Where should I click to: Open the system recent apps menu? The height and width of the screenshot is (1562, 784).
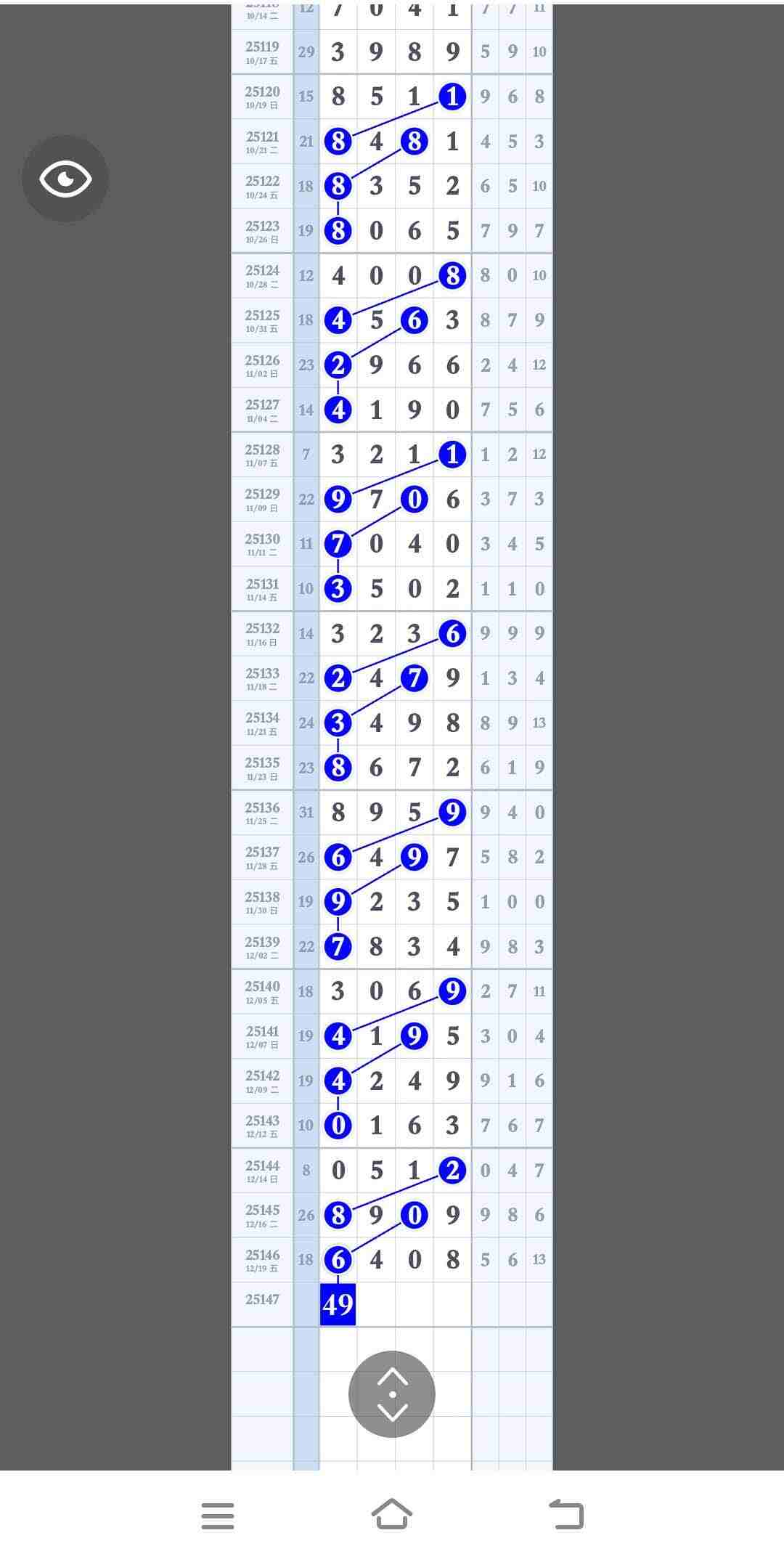(x=218, y=1516)
